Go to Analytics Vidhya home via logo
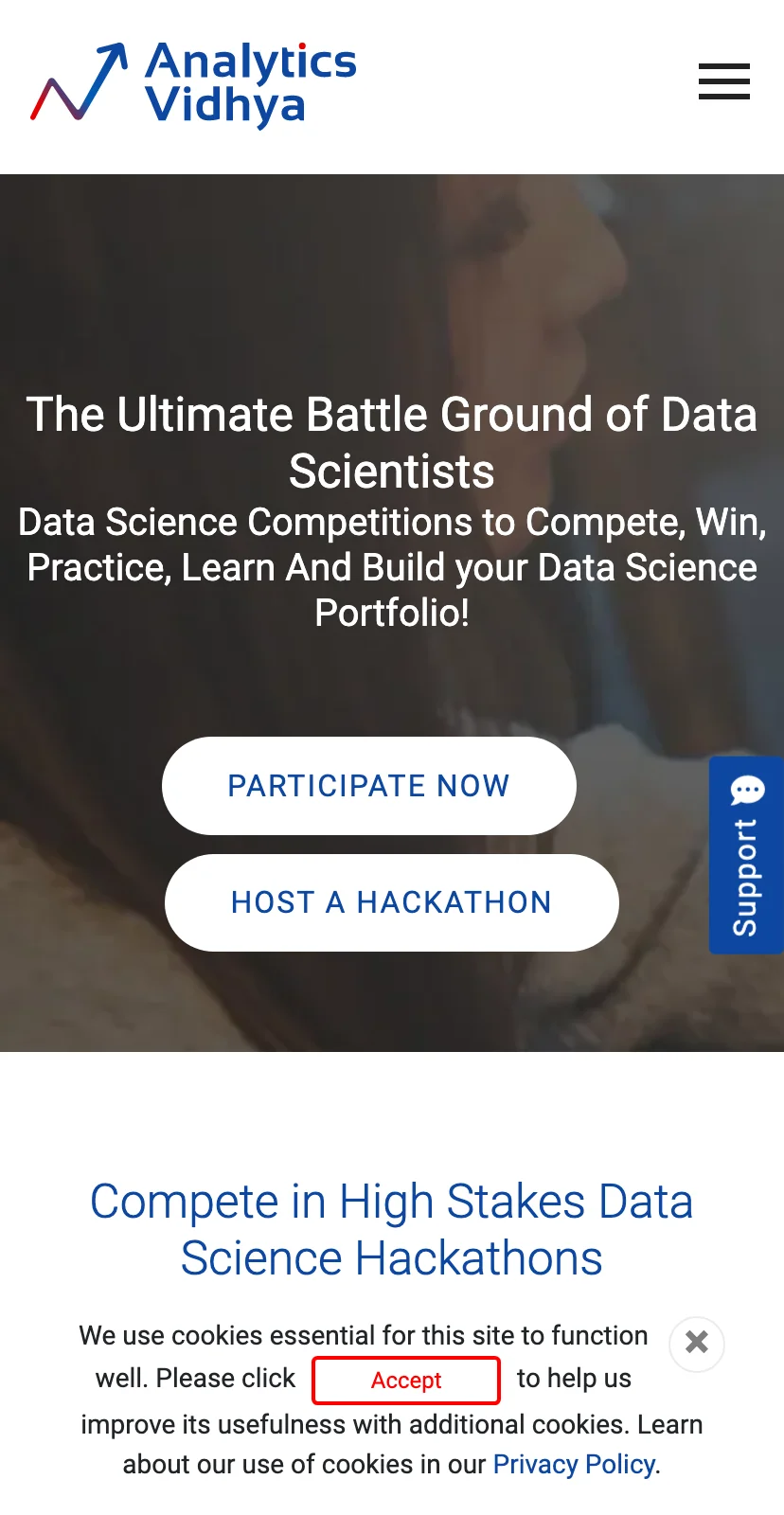Screen dimensions: 784x1515 pyautogui.click(x=194, y=83)
